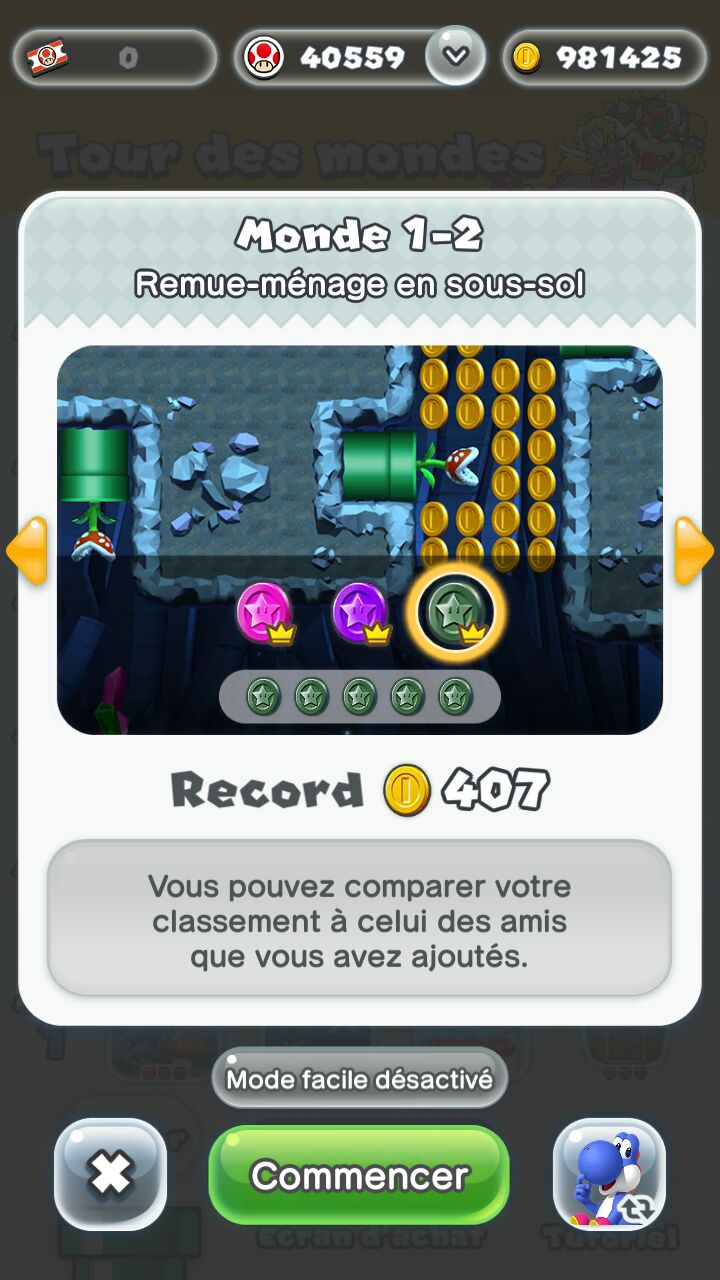Screen dimensions: 720x1280
Task: Go to the next world level
Action: [x=692, y=550]
